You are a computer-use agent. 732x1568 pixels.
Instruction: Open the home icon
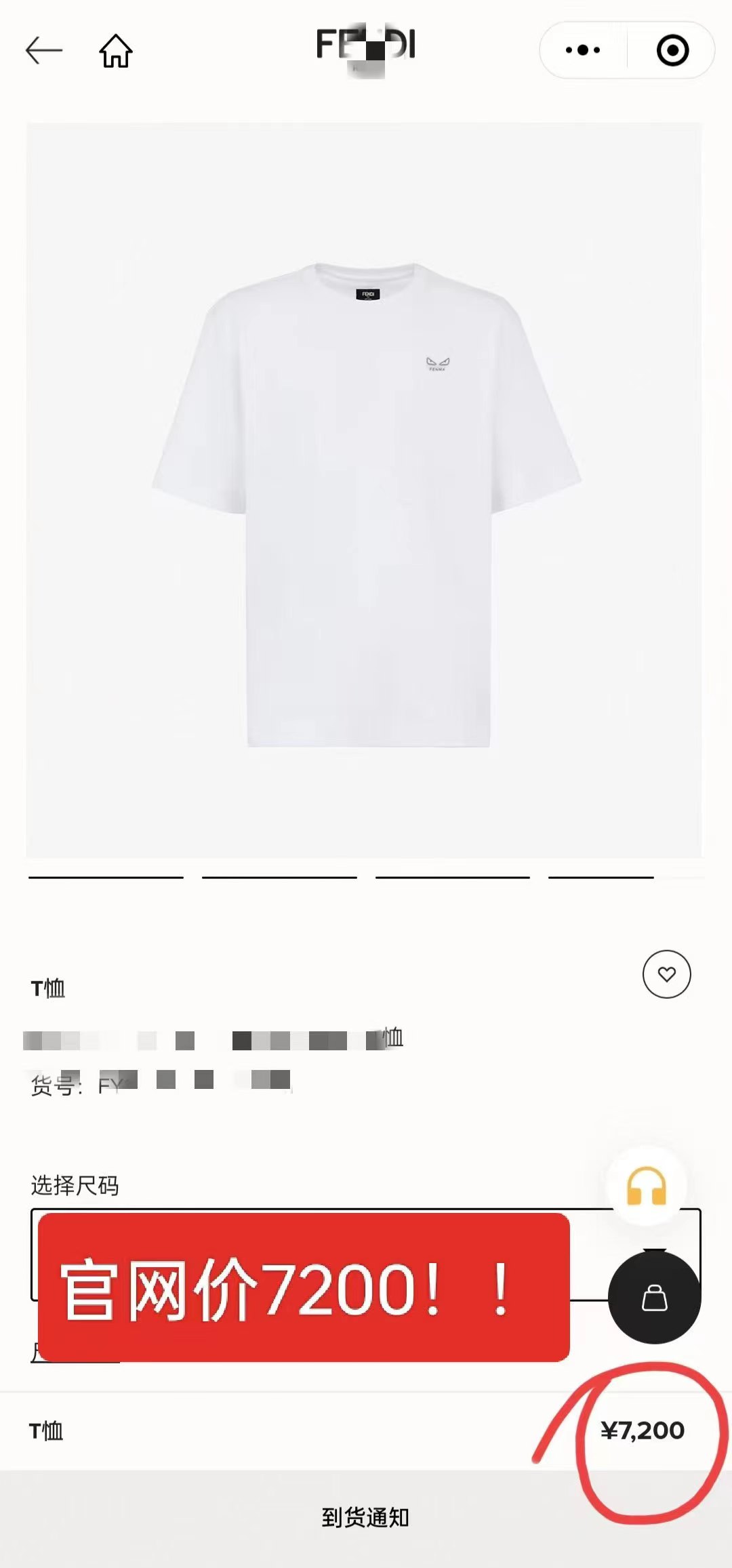[116, 51]
